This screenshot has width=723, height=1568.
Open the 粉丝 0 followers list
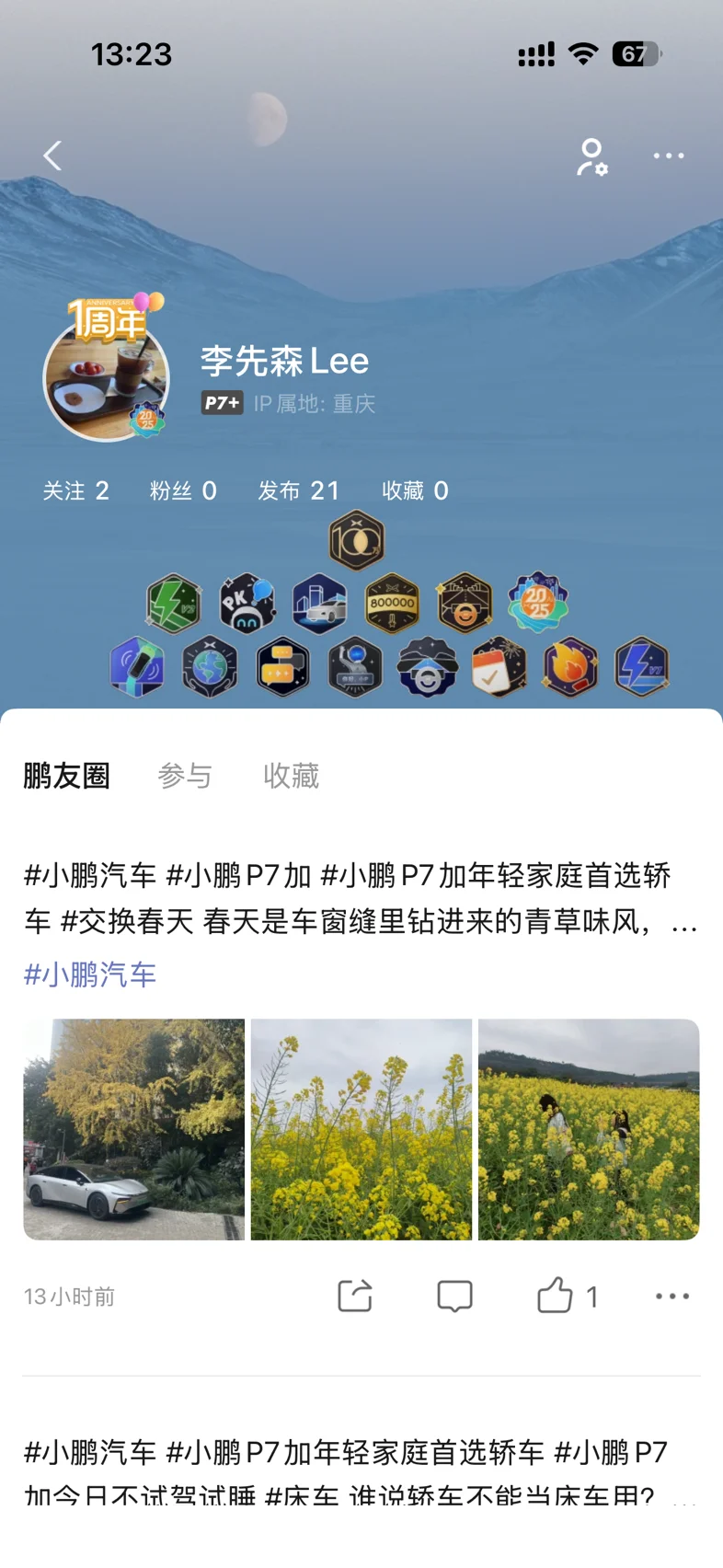[184, 490]
